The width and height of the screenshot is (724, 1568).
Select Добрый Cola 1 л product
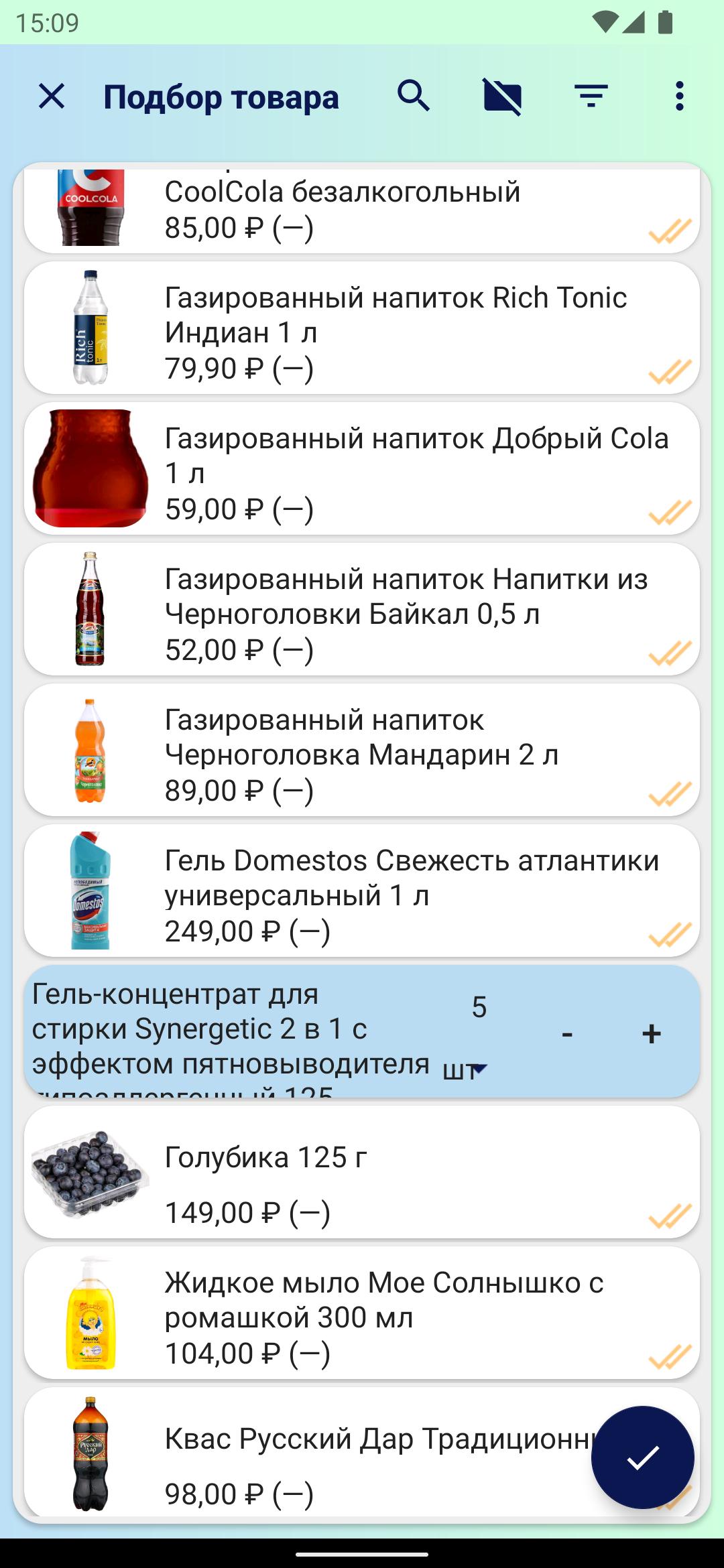pos(362,468)
